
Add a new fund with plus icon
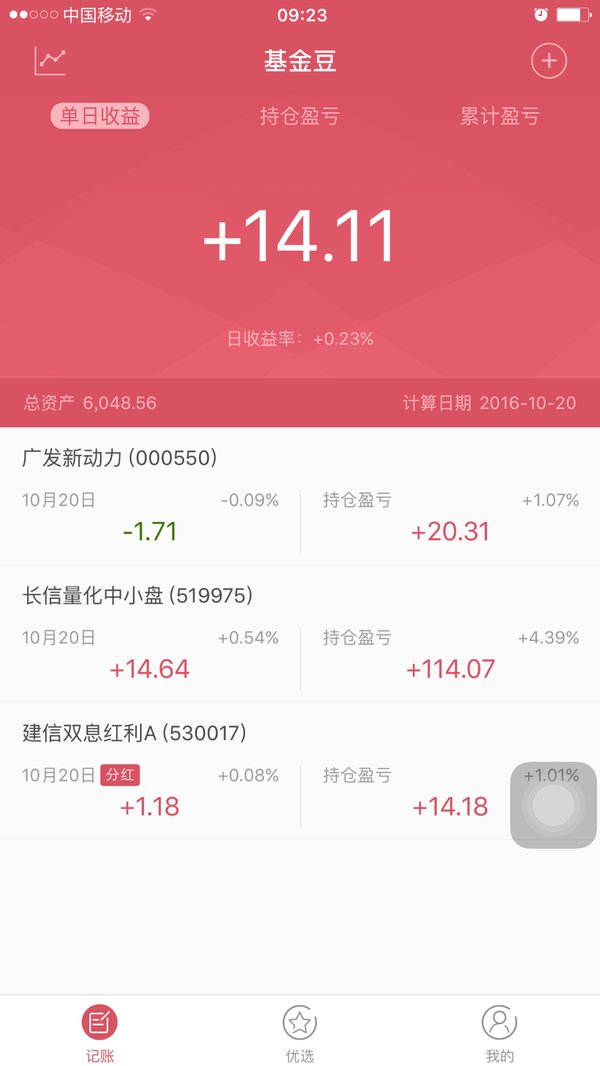click(548, 61)
